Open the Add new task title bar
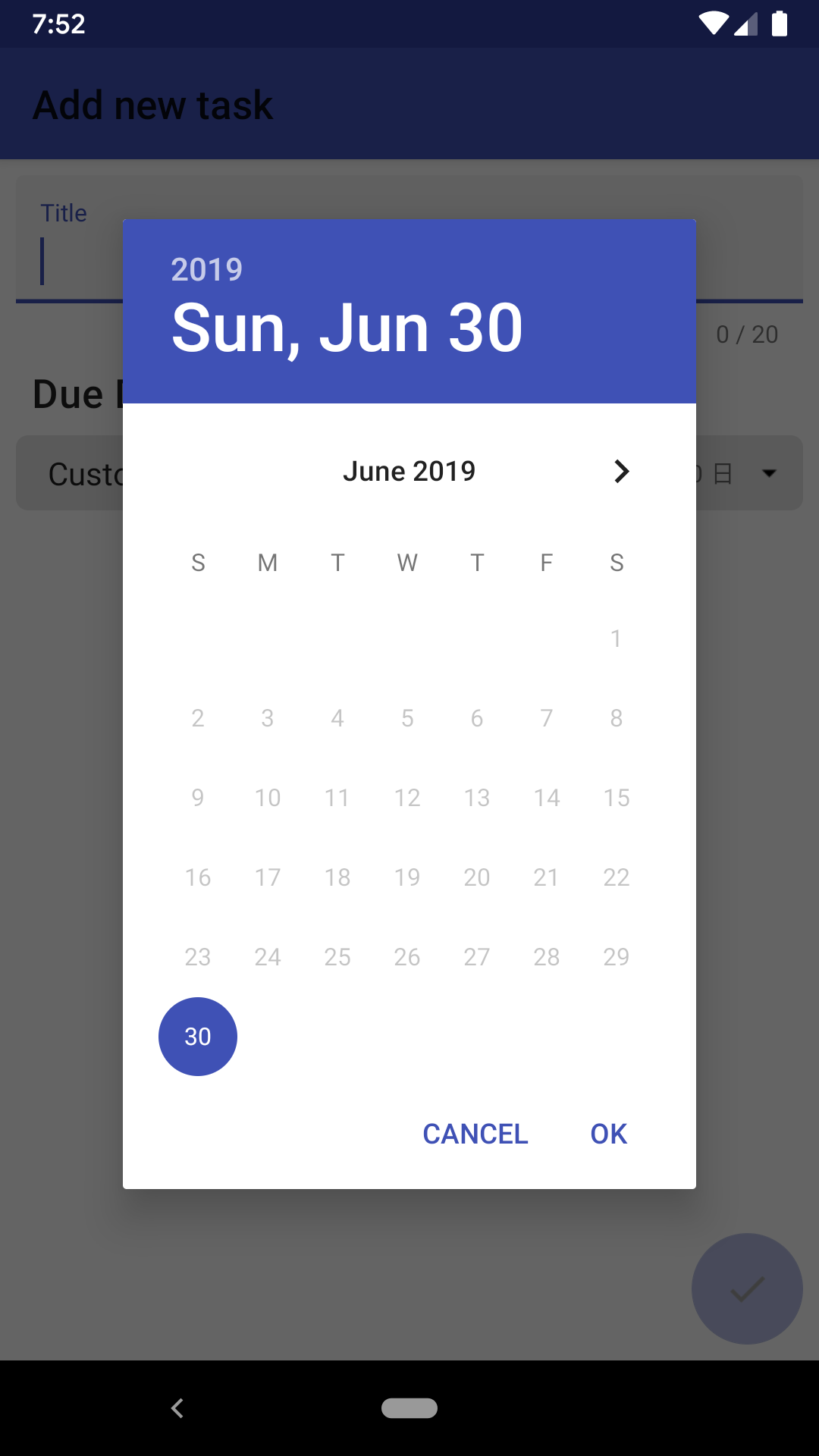Screen dimensions: 819x1456 [152, 104]
